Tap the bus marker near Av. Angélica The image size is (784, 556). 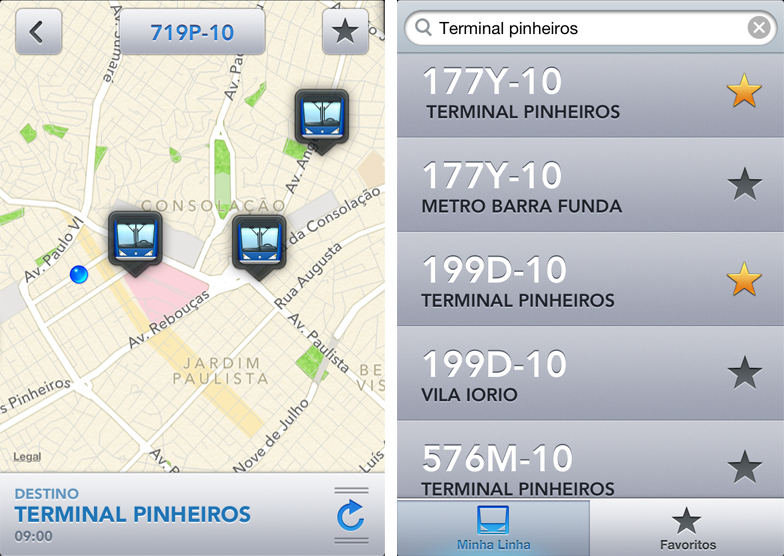pyautogui.click(x=322, y=116)
